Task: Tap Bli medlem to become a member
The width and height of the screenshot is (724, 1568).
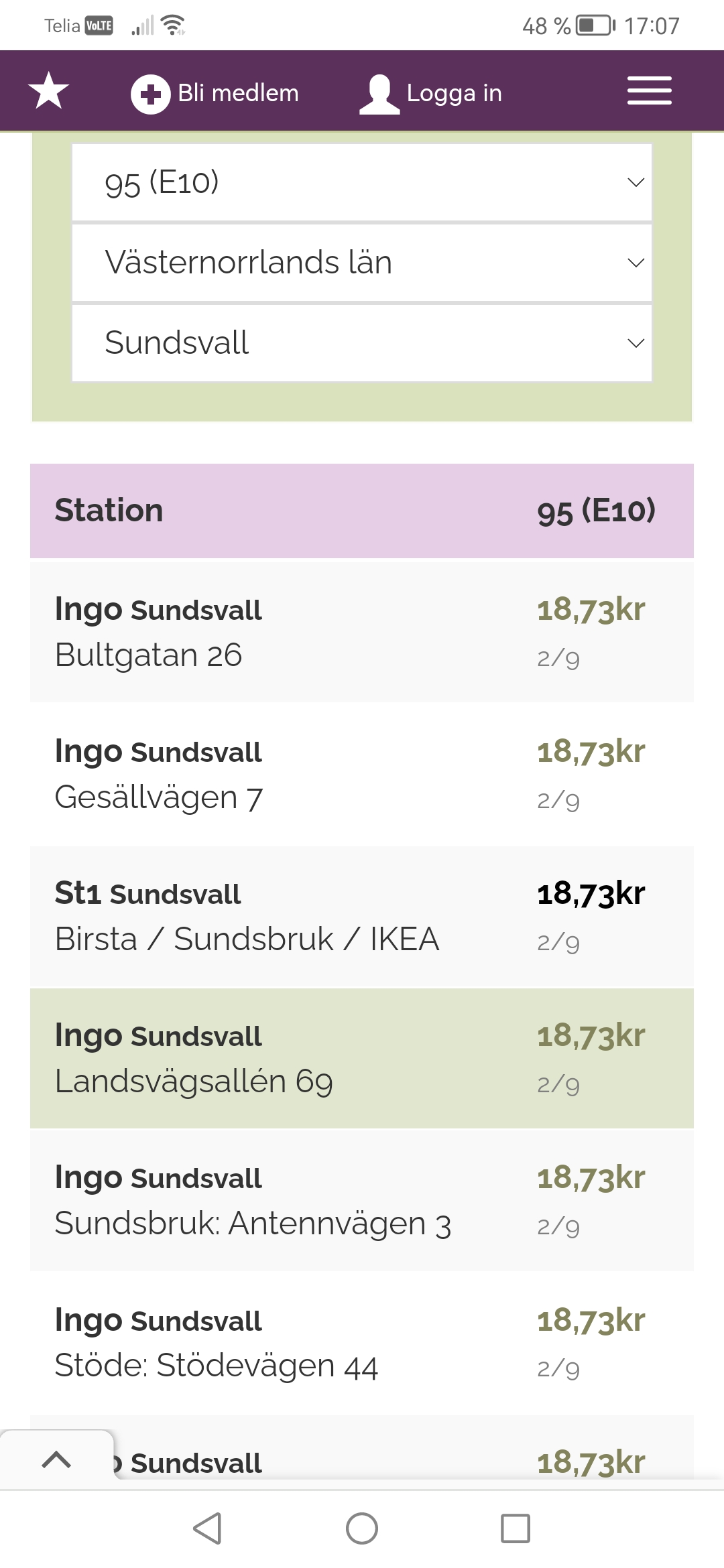Action: 215,93
